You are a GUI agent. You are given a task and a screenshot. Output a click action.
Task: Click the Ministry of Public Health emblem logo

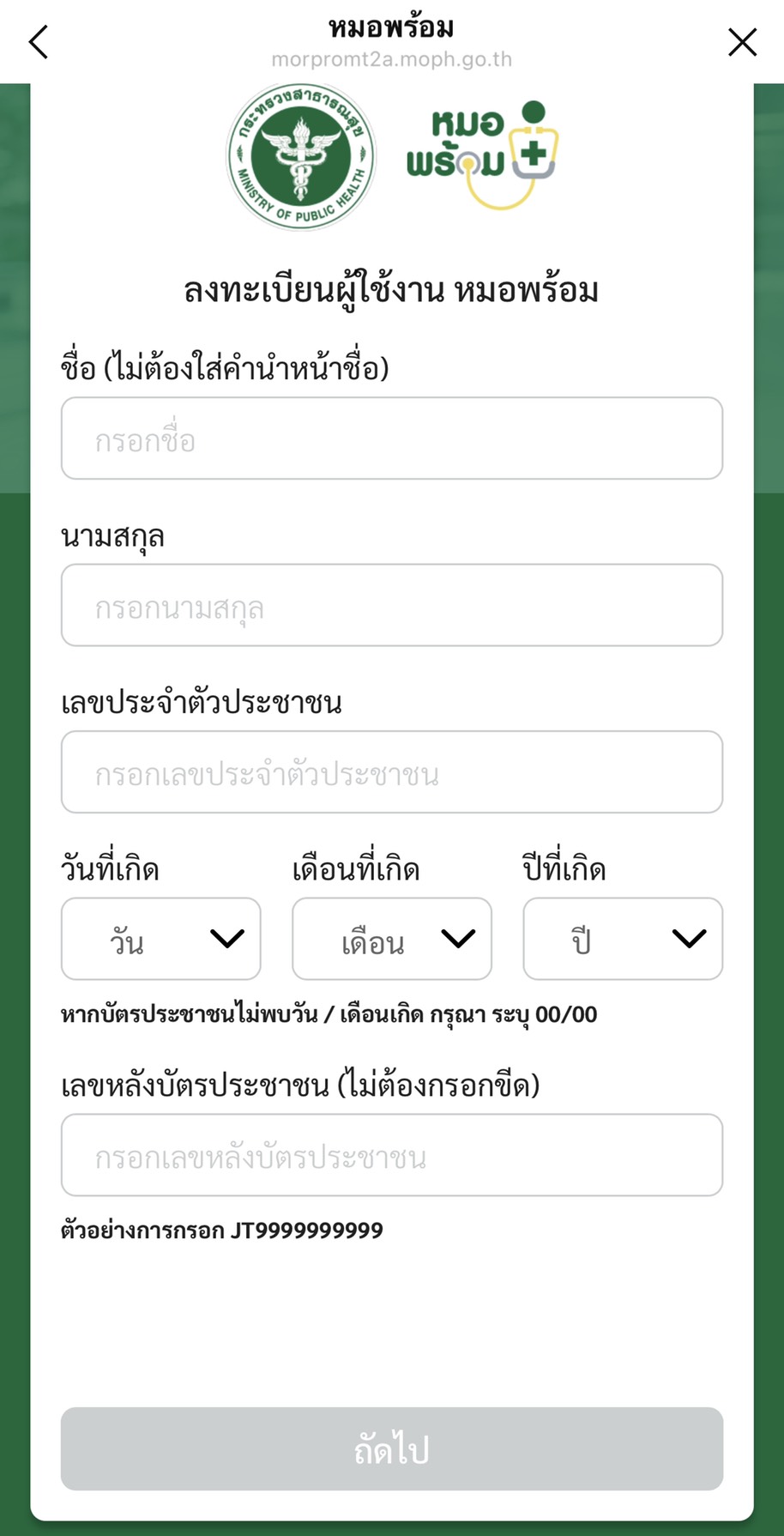pos(300,154)
